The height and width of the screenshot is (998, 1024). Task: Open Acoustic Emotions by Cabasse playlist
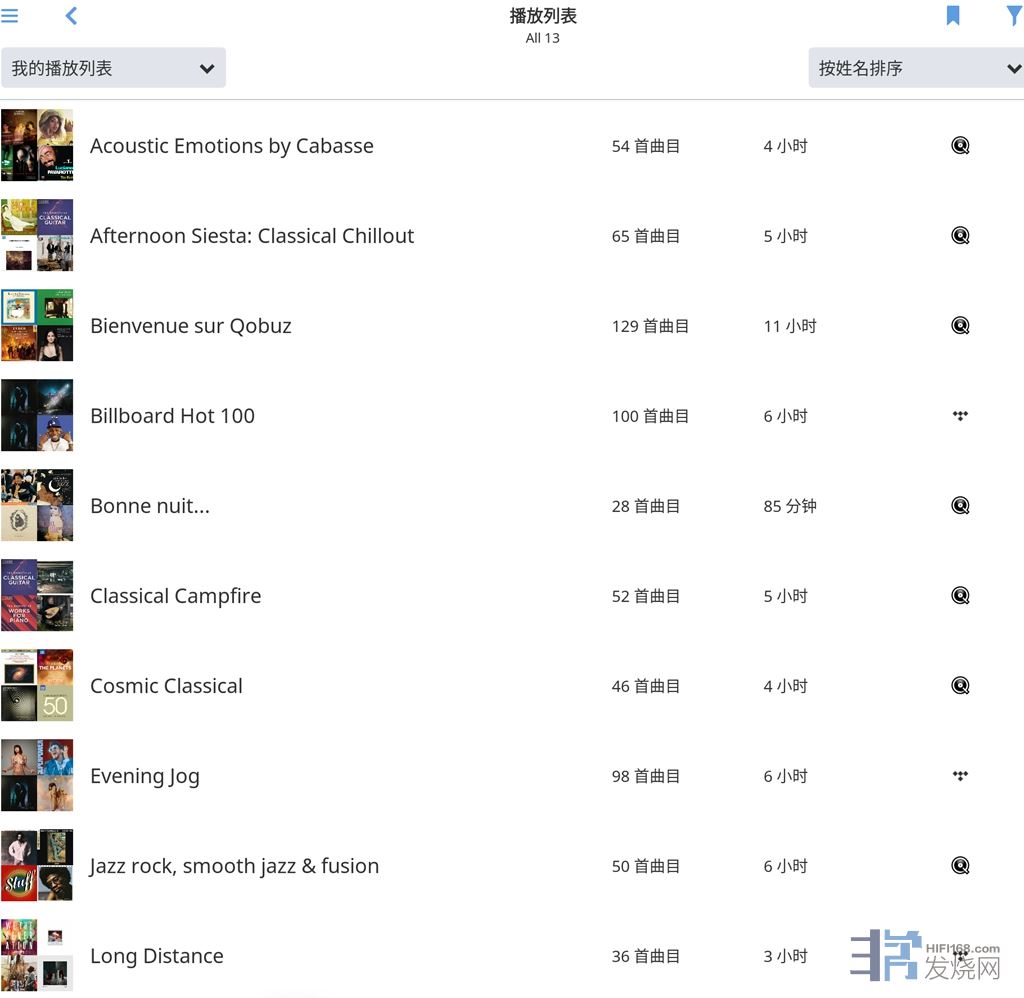point(232,146)
